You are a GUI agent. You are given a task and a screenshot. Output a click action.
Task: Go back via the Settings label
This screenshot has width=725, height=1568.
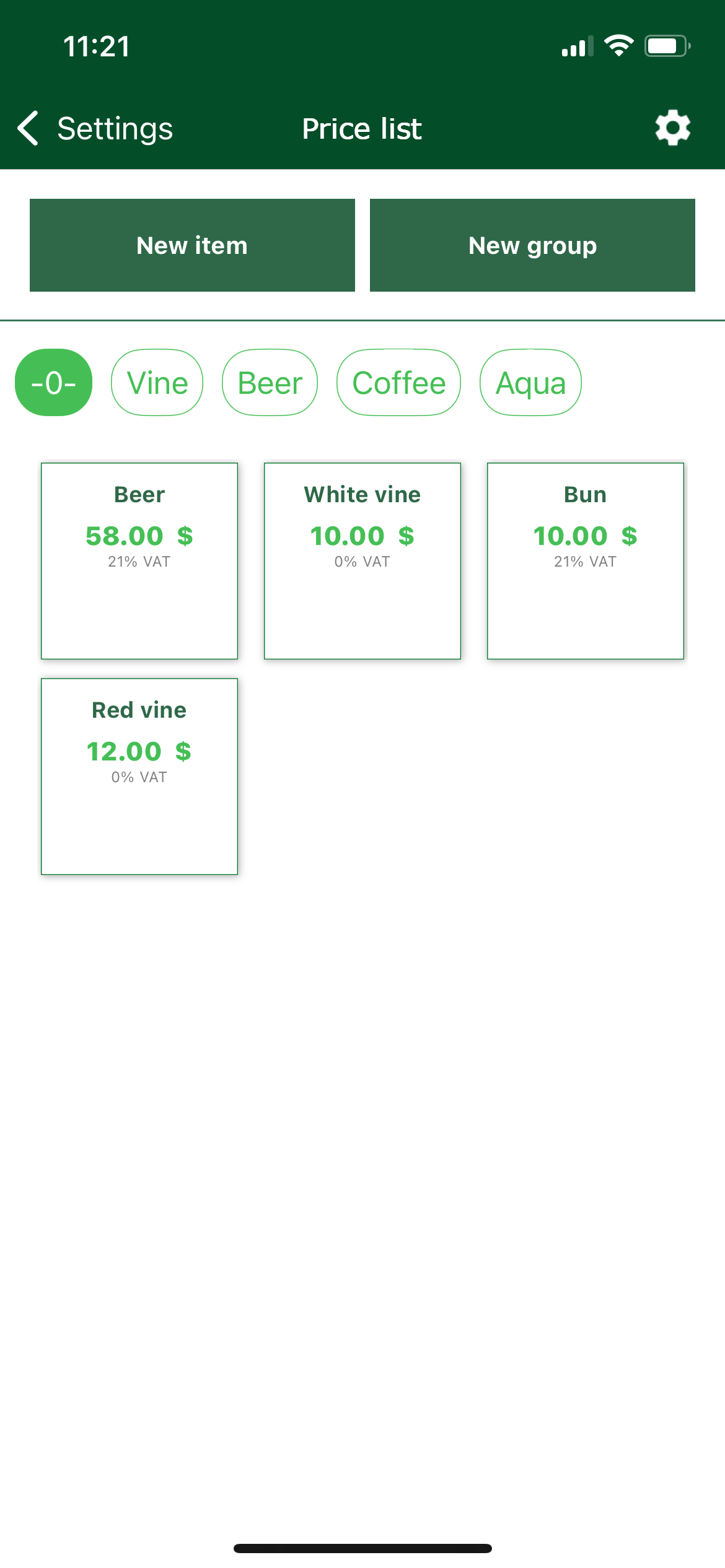115,128
